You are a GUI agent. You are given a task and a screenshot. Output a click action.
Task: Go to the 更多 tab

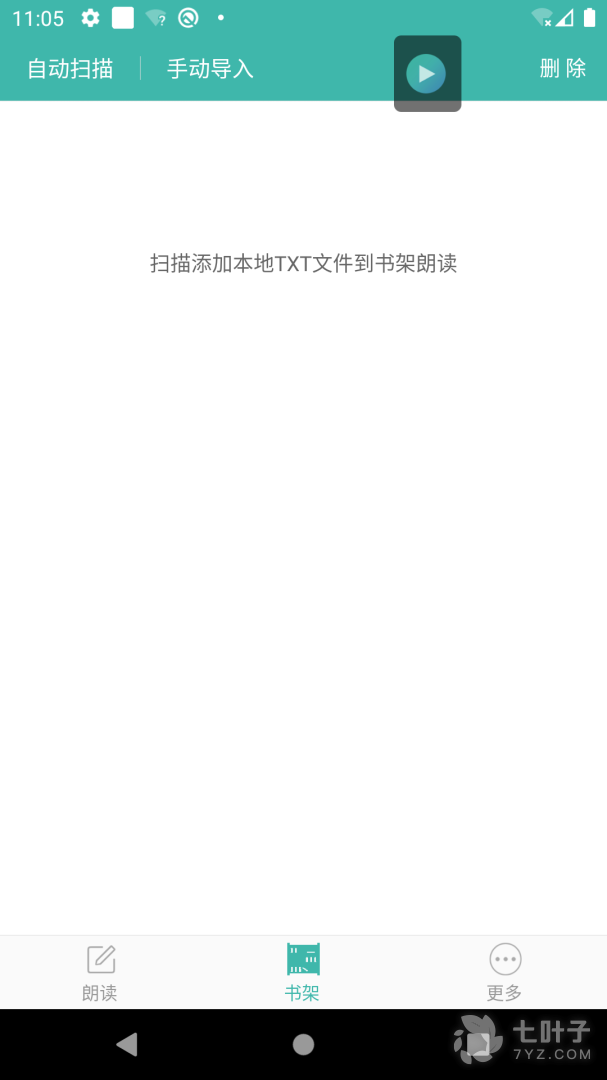click(x=505, y=972)
